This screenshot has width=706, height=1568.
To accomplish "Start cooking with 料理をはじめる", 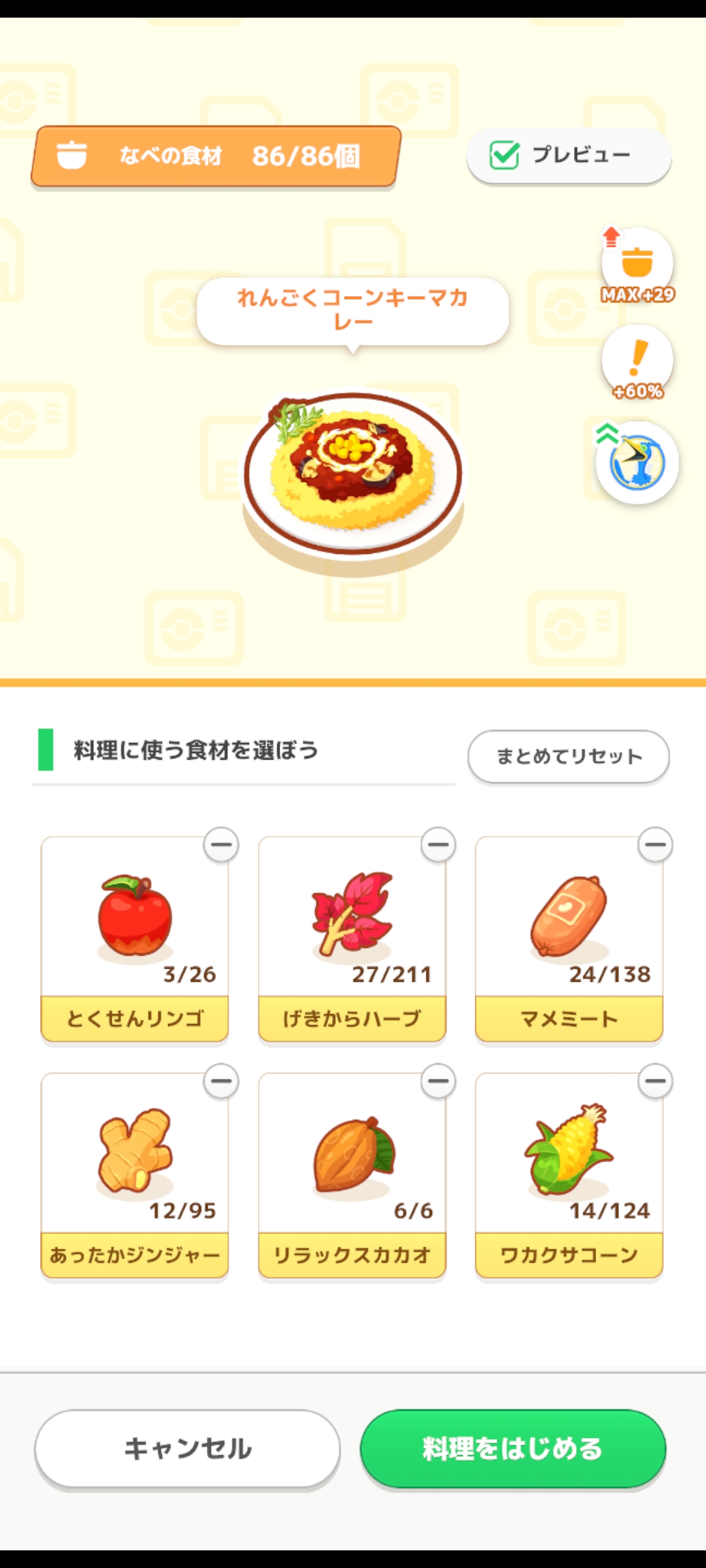I will pos(513,1448).
